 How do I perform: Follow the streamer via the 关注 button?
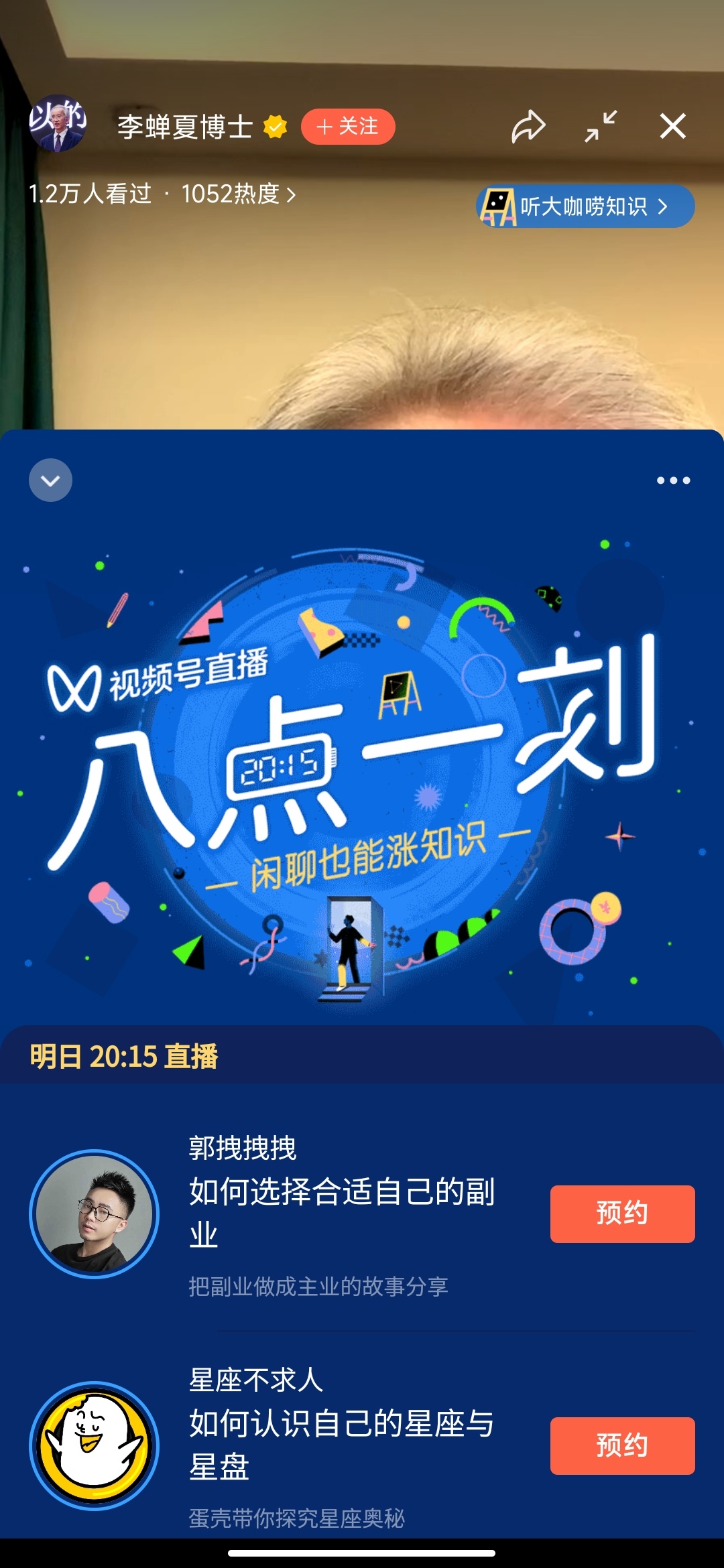pyautogui.click(x=349, y=126)
